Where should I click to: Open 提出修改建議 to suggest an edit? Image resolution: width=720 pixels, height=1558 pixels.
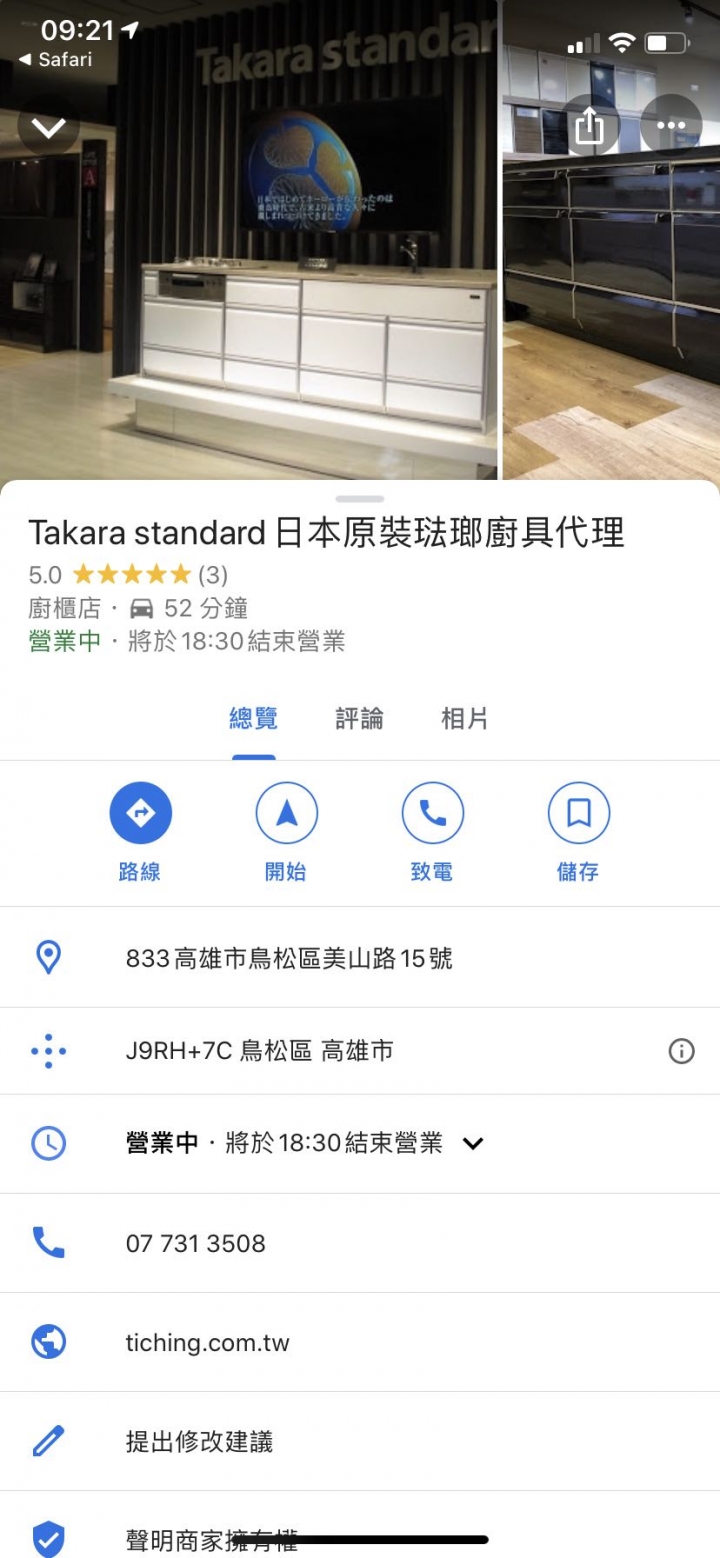[199, 1441]
